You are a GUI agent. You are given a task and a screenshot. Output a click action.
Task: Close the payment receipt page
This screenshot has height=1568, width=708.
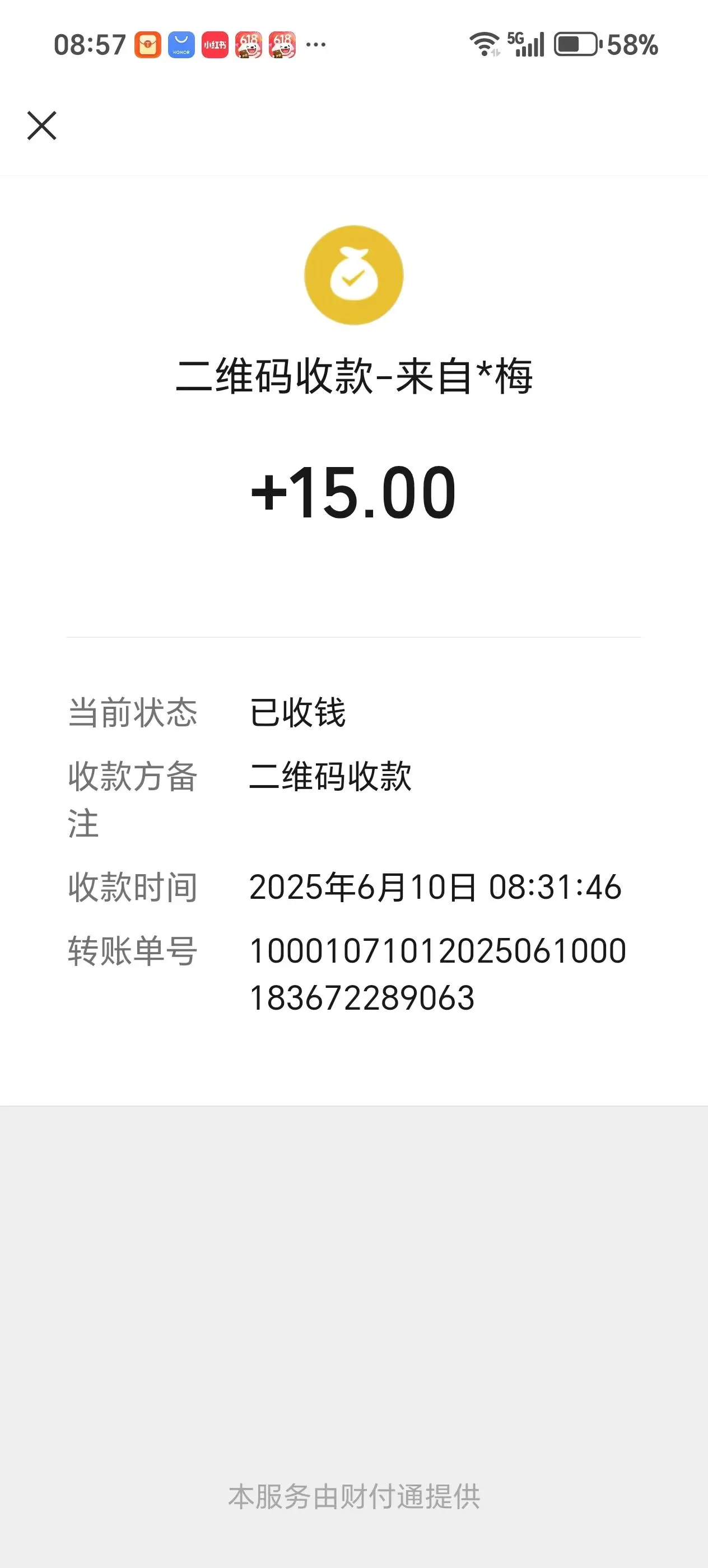point(42,125)
